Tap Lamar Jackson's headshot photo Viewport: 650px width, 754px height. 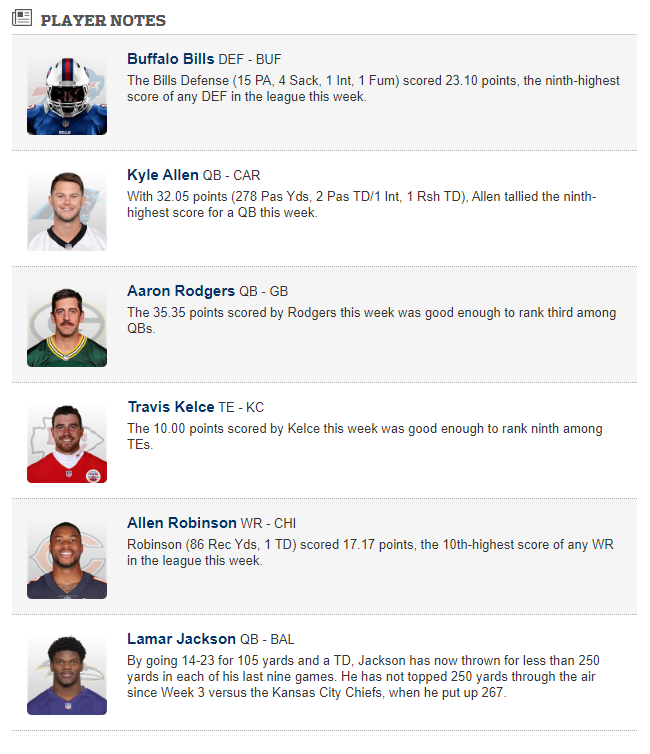click(x=67, y=674)
